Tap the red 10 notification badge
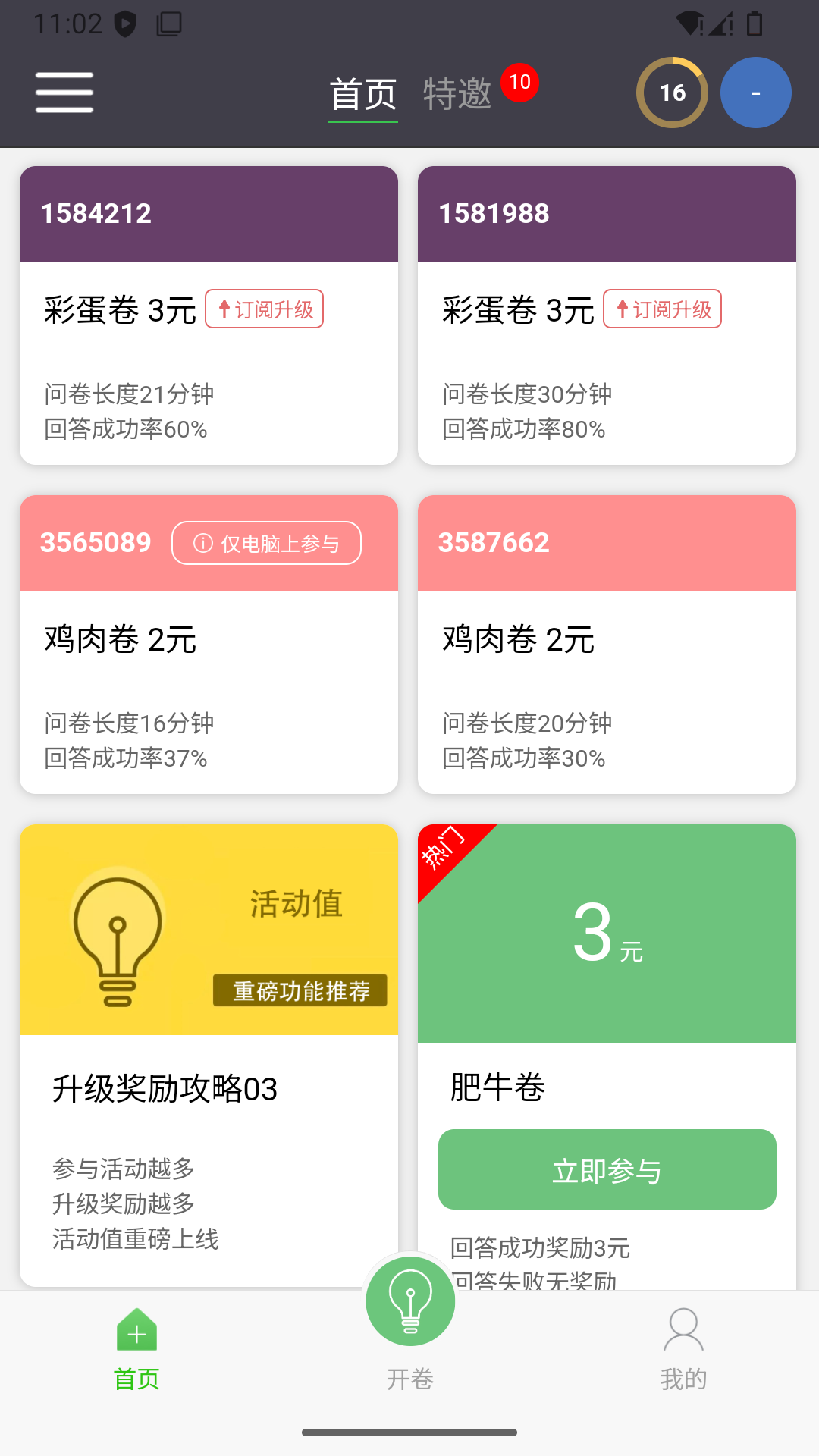 520,83
